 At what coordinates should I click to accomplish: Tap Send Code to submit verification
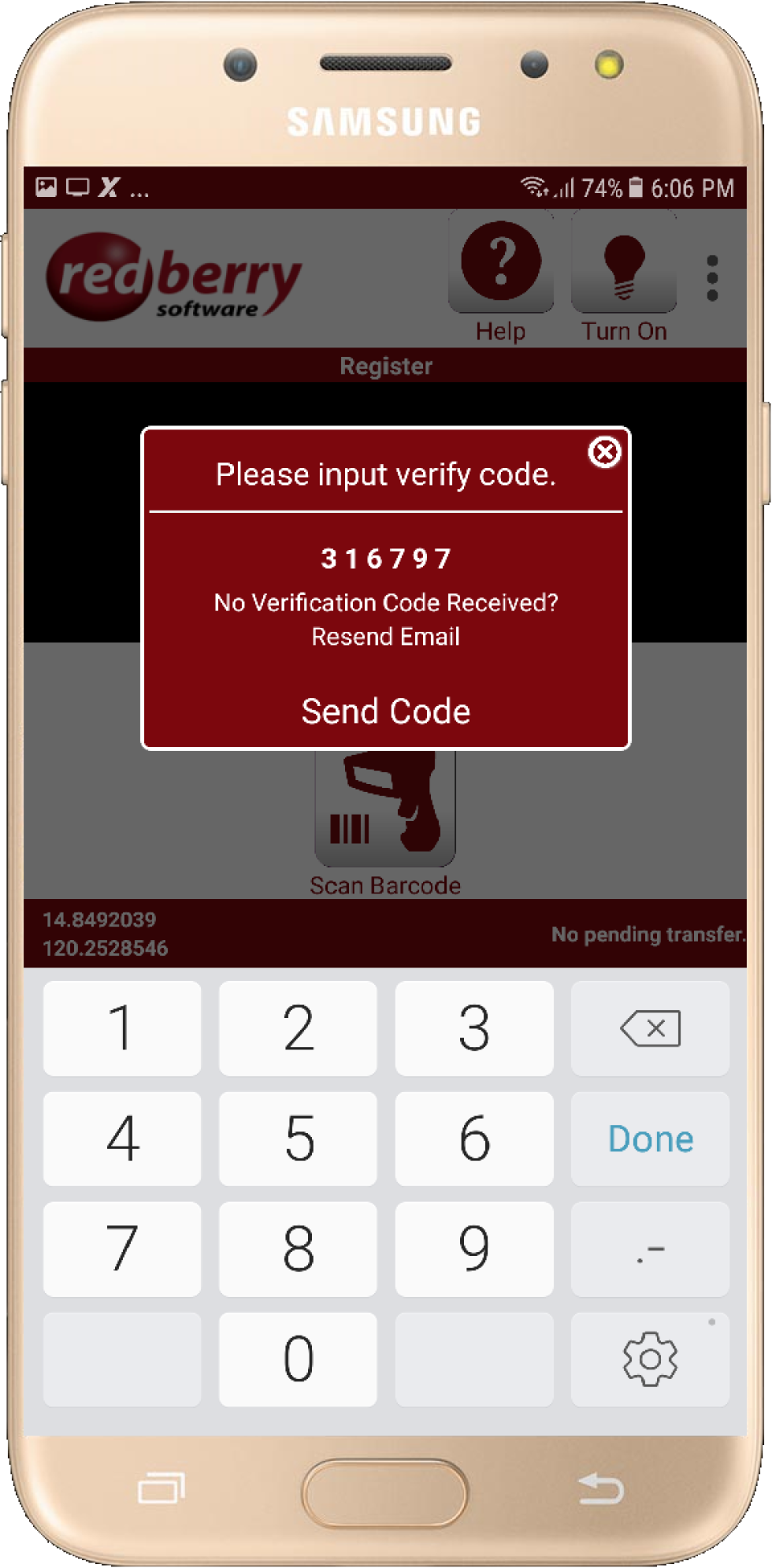point(386,712)
